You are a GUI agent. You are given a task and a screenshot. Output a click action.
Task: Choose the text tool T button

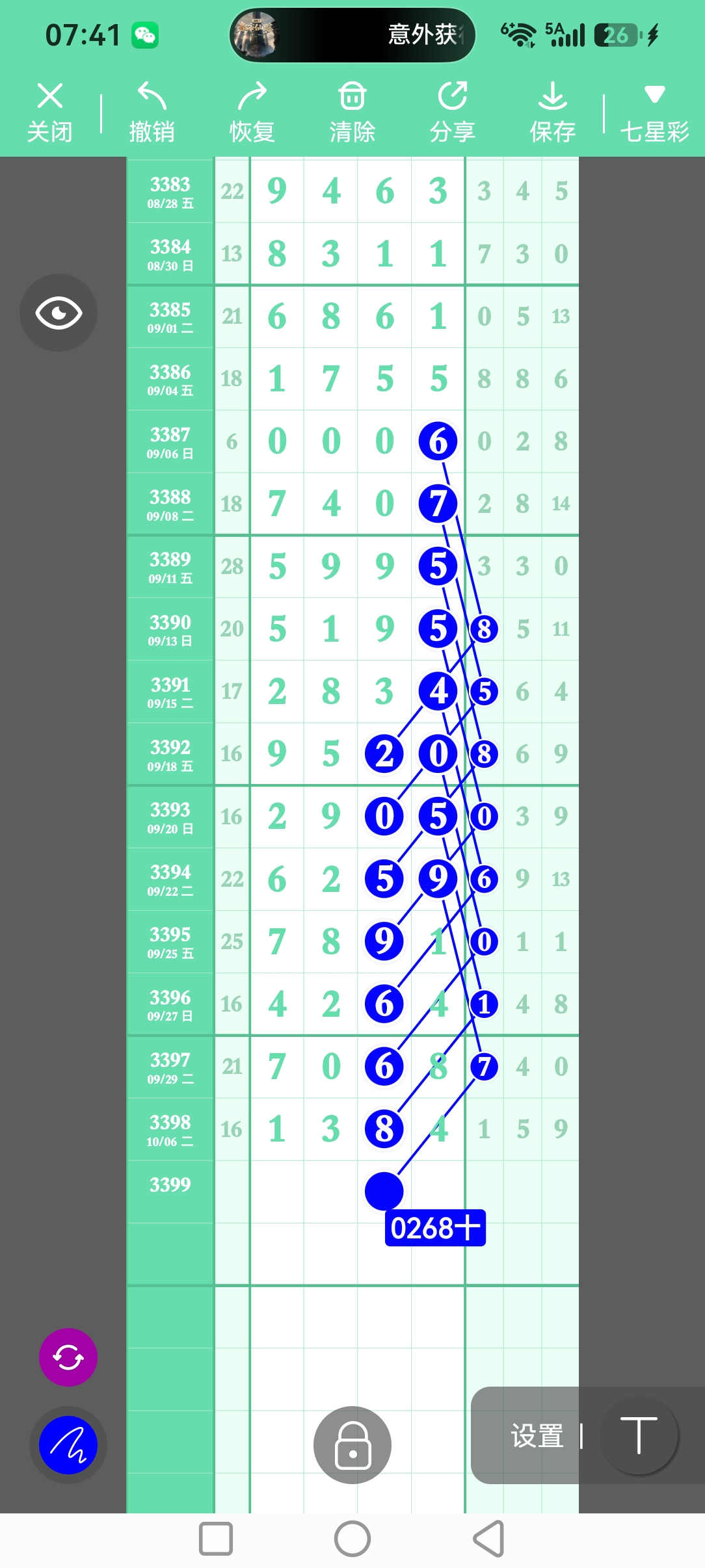[639, 1436]
